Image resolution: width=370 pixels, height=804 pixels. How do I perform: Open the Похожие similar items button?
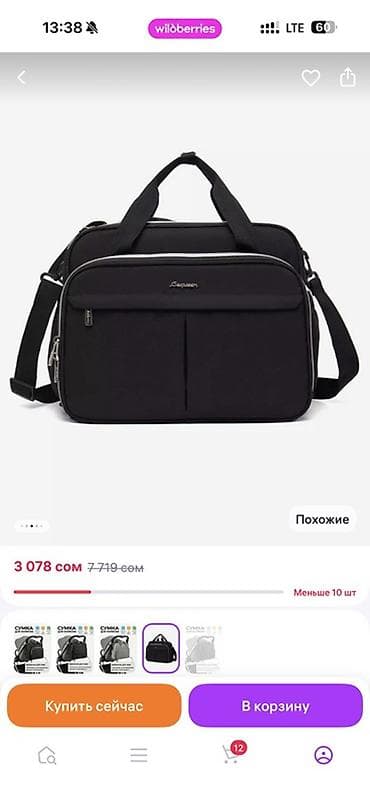click(x=322, y=519)
